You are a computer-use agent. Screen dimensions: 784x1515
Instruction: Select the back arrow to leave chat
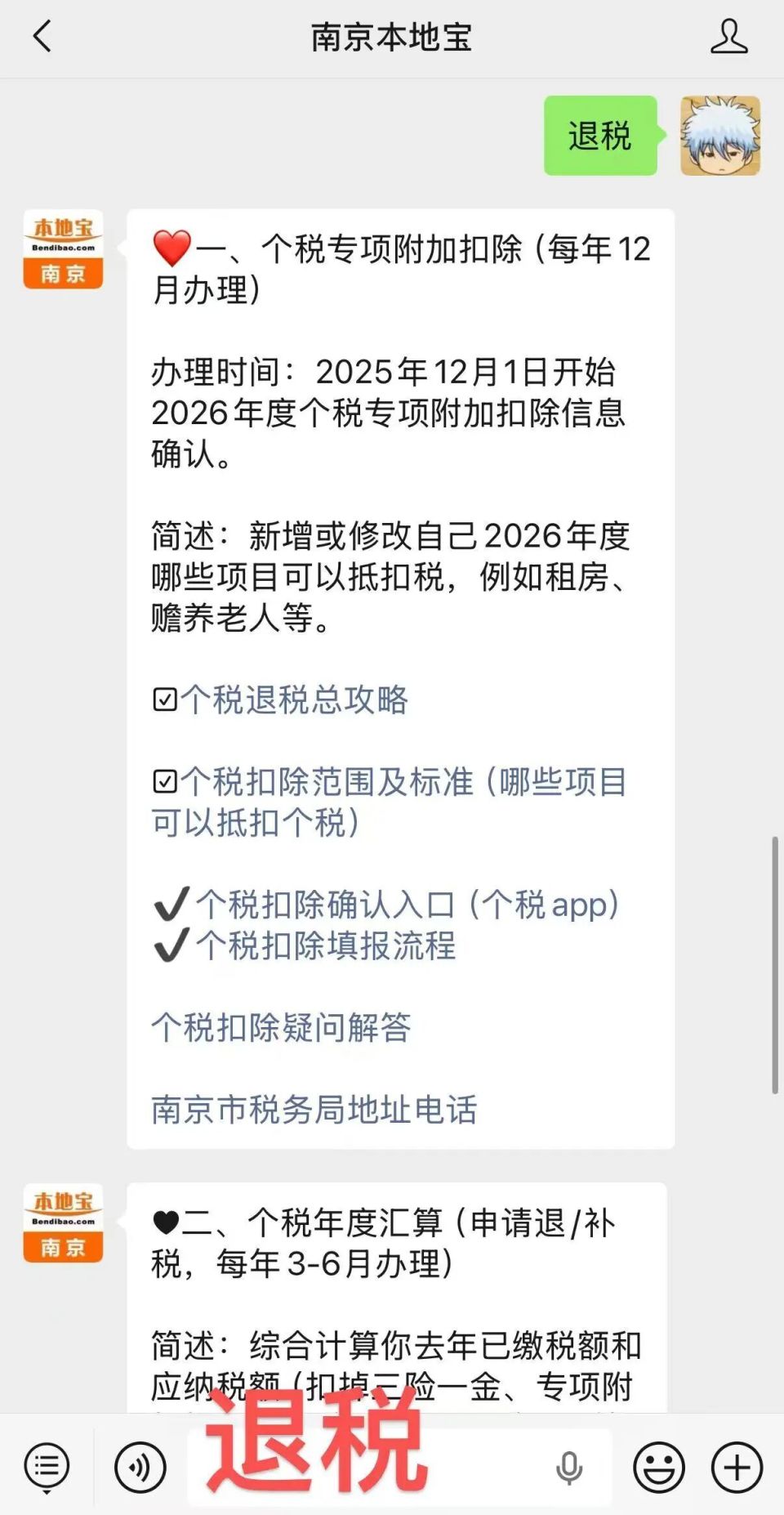pos(42,37)
